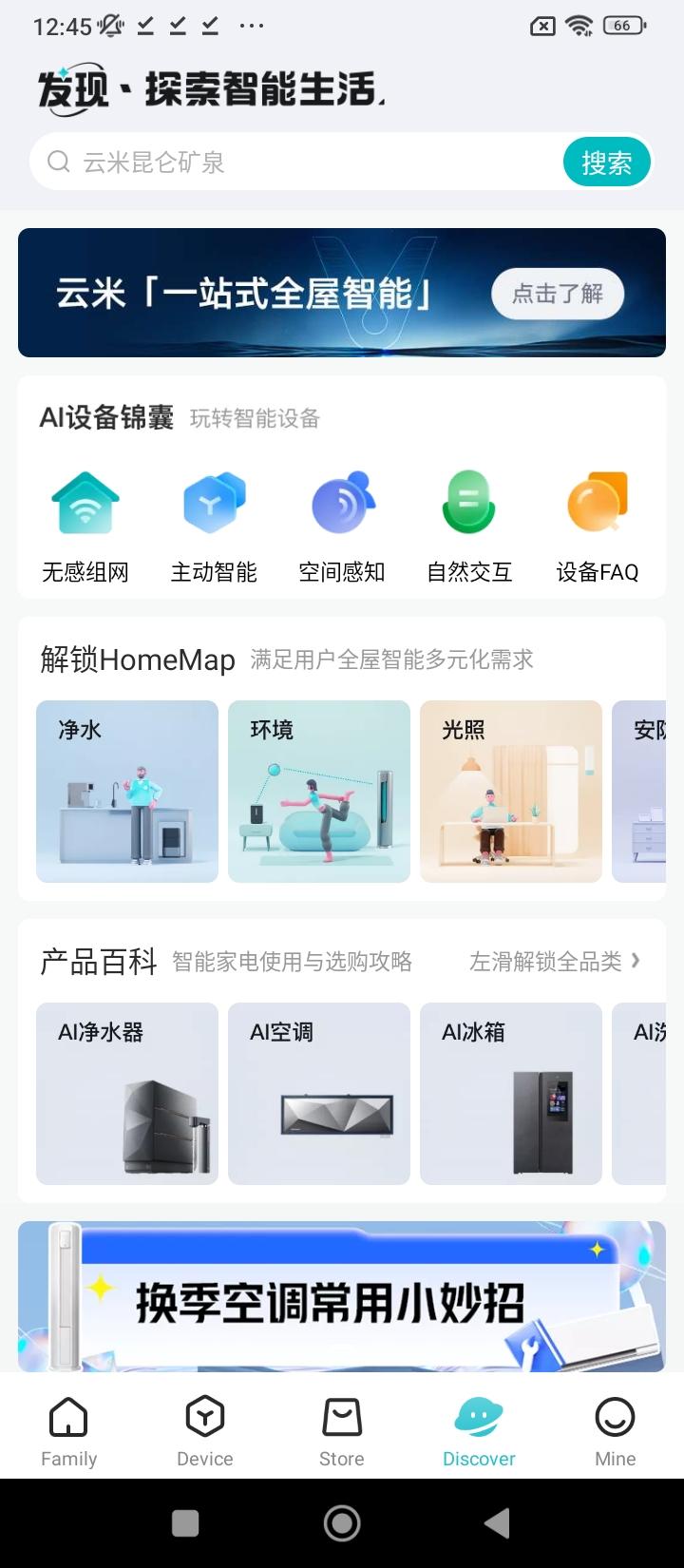
Task: Open the search magnifier in the search bar
Action: tap(59, 162)
